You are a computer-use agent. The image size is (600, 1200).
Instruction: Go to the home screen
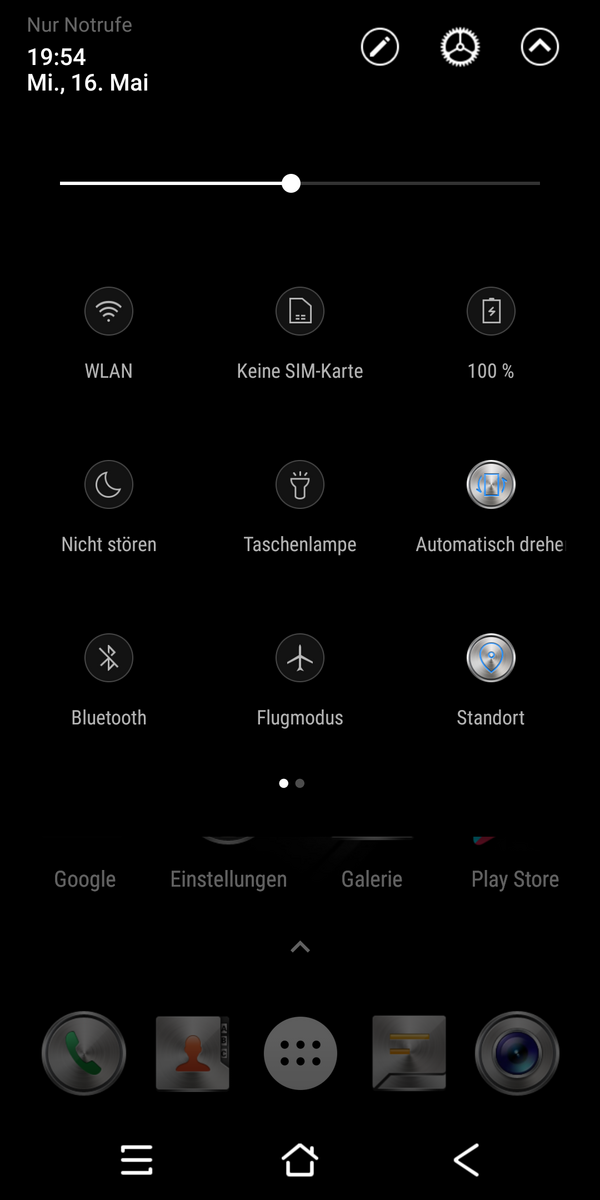[x=300, y=1159]
